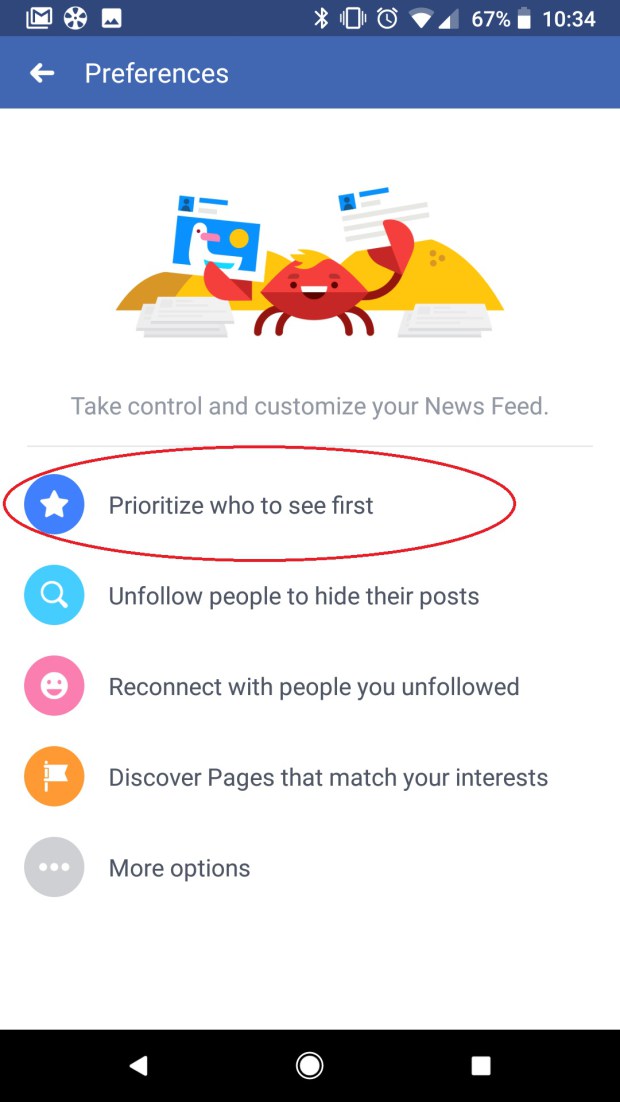Open Prioritize who to see first

[241, 505]
